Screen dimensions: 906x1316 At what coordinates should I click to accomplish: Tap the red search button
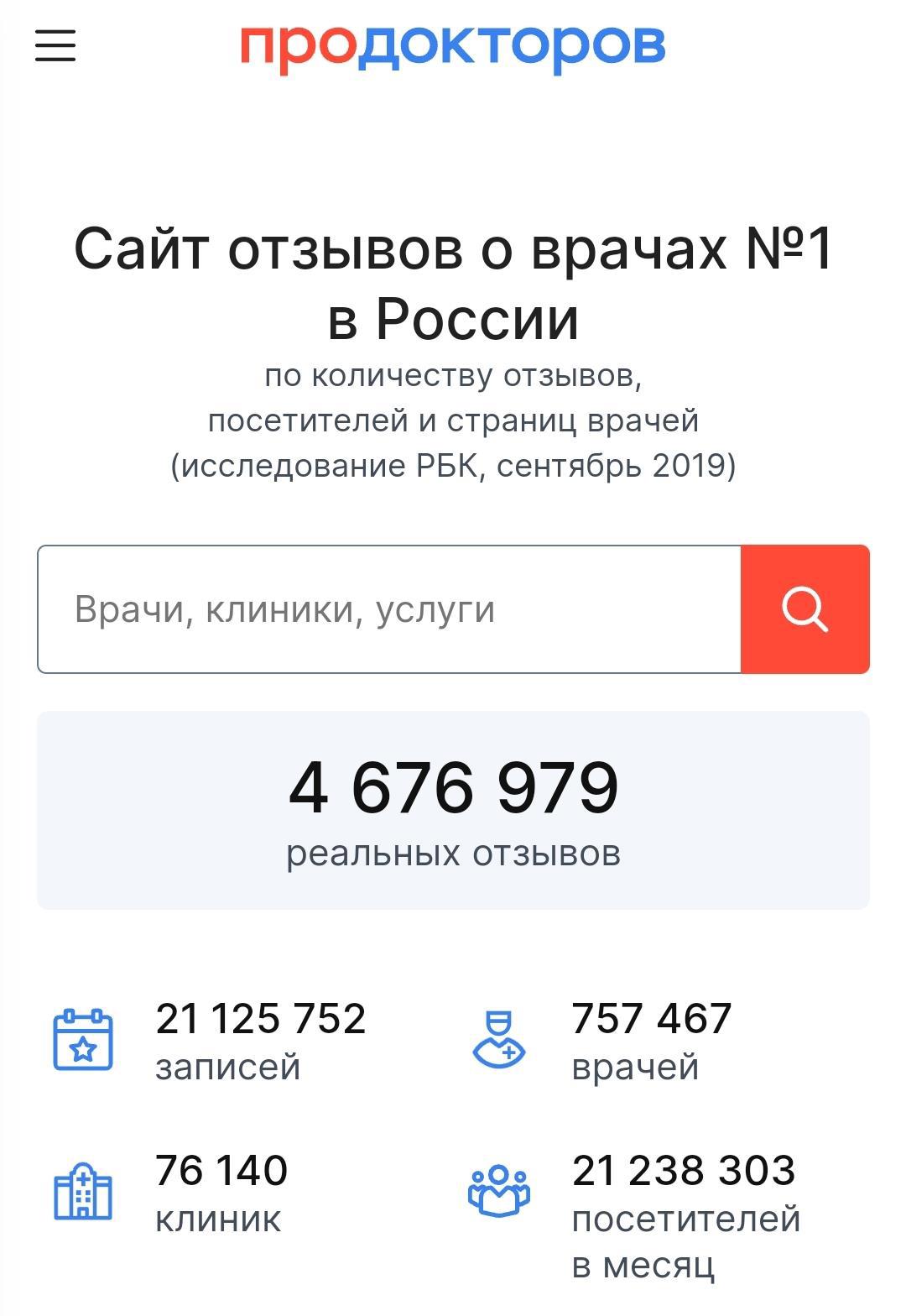(804, 609)
